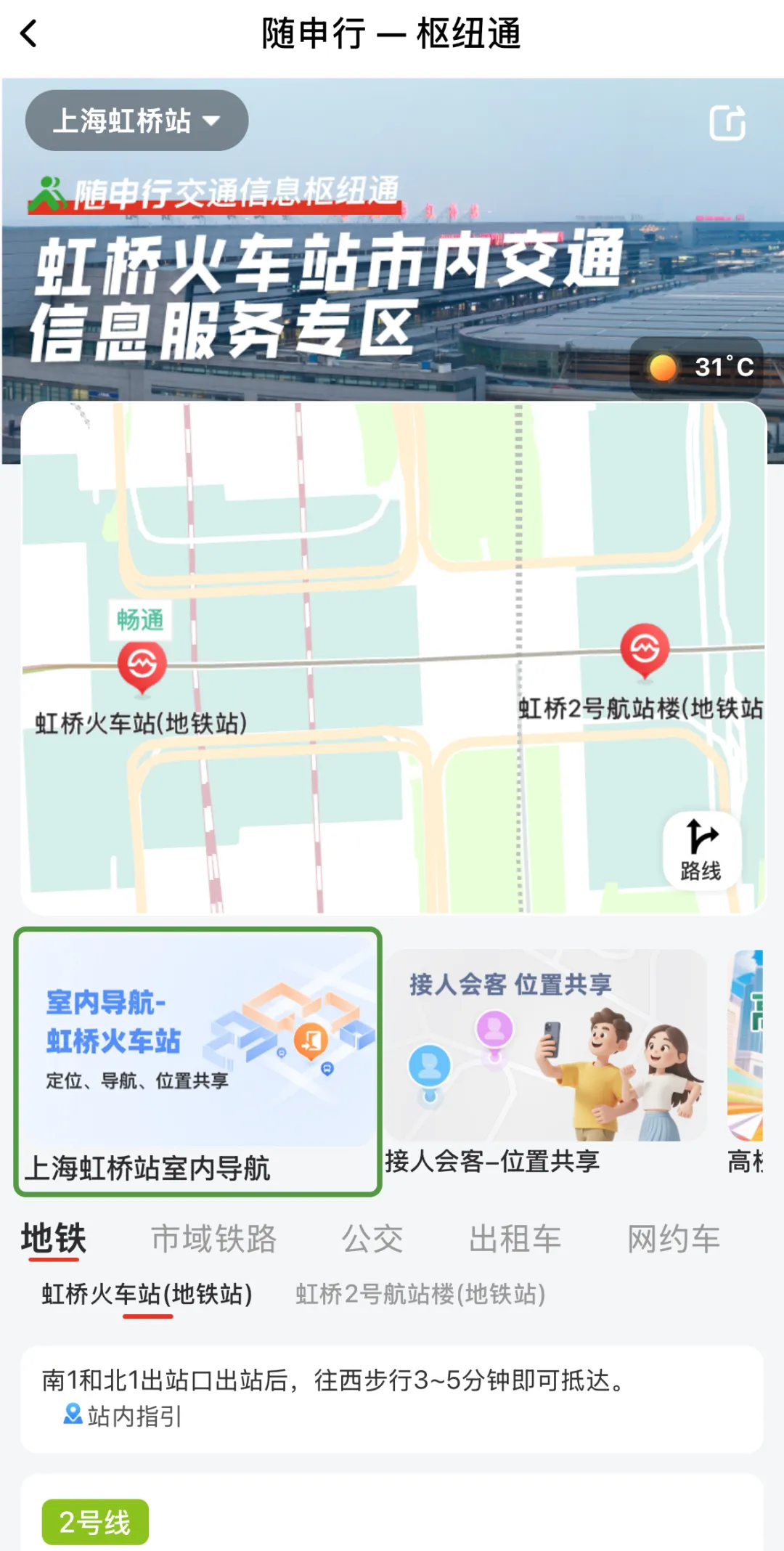Open the 接人会客-位置共享 card
784x1551 pixels.
[x=544, y=1061]
